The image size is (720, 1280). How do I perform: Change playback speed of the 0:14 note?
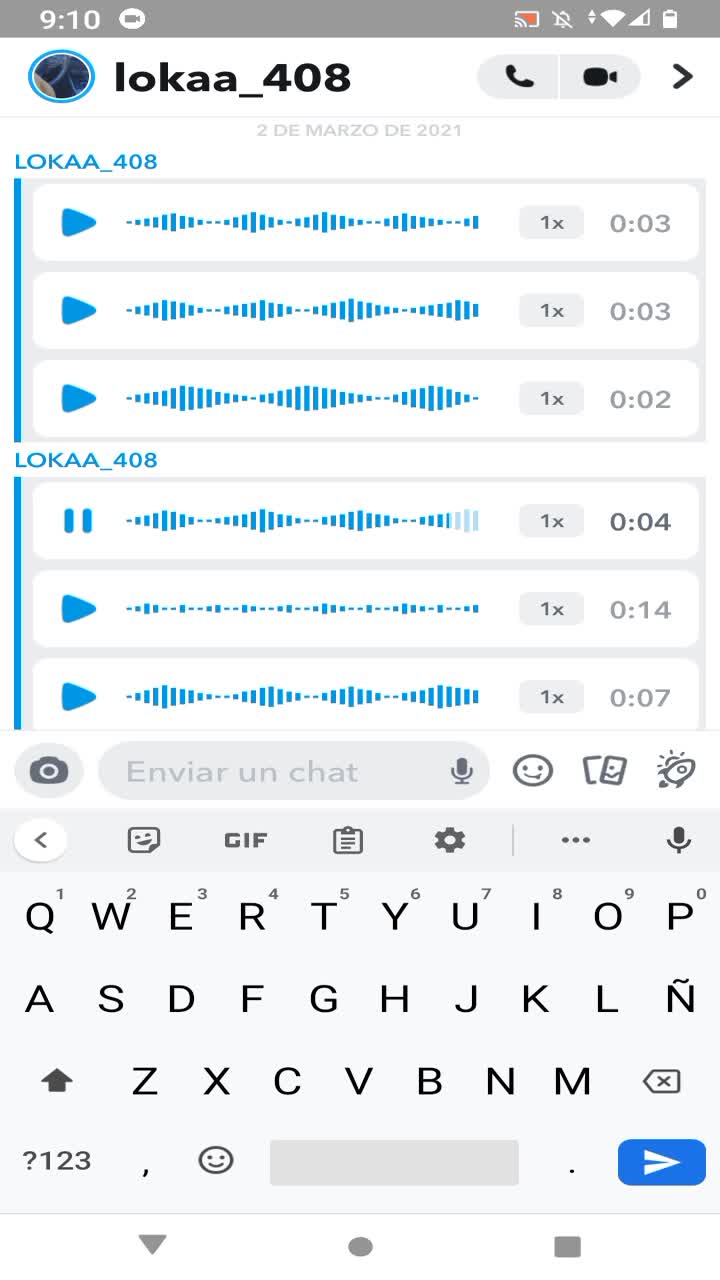click(551, 609)
